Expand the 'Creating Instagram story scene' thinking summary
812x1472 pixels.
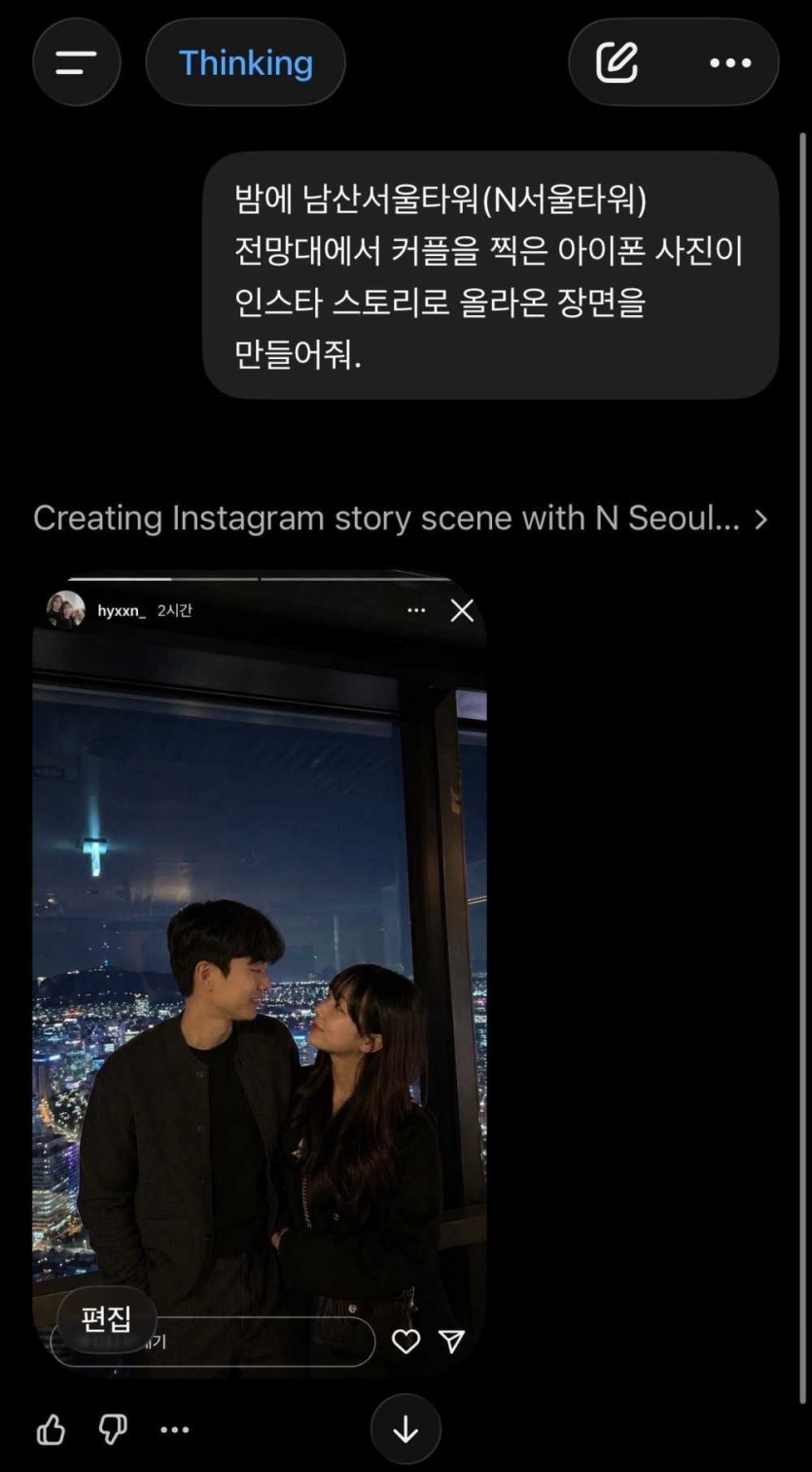click(x=400, y=519)
